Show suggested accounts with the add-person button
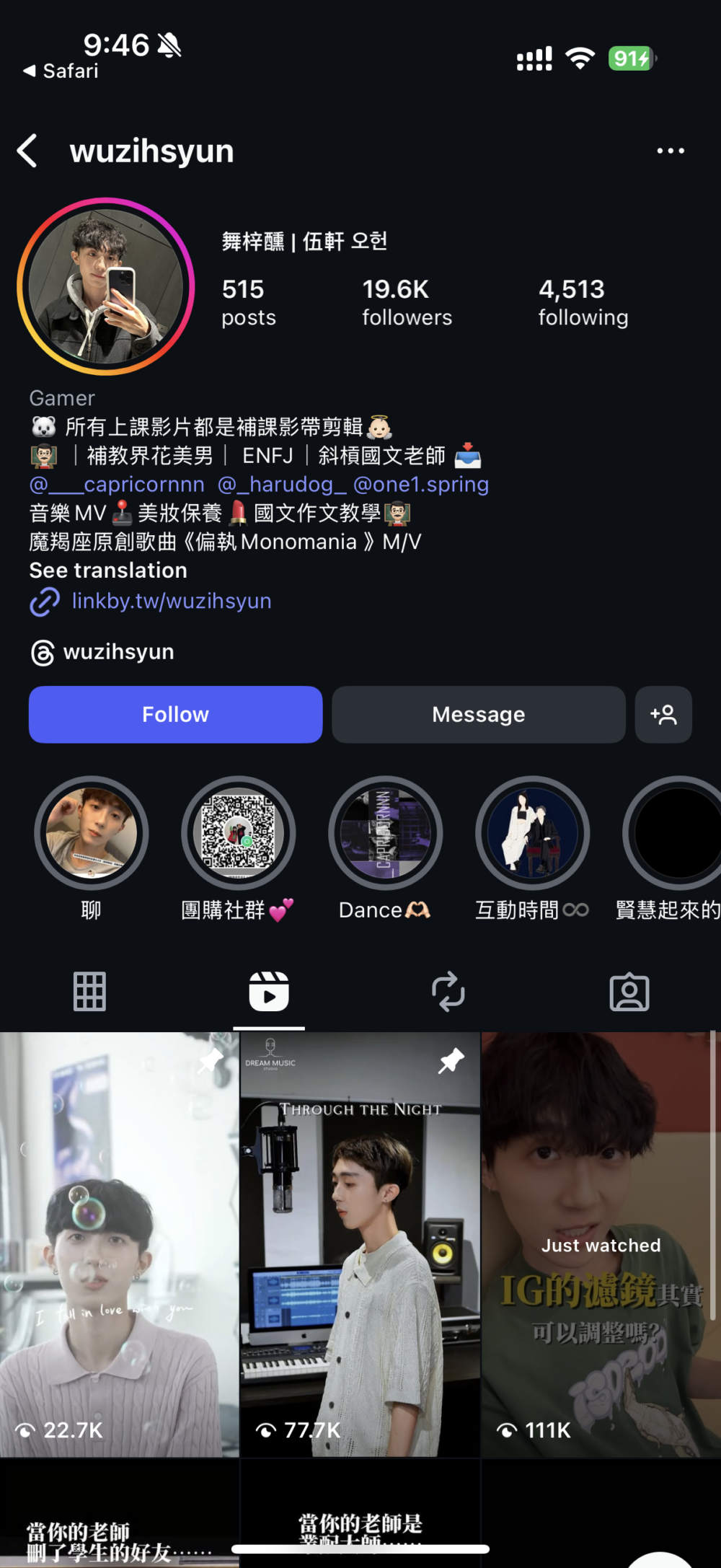 pos(663,714)
